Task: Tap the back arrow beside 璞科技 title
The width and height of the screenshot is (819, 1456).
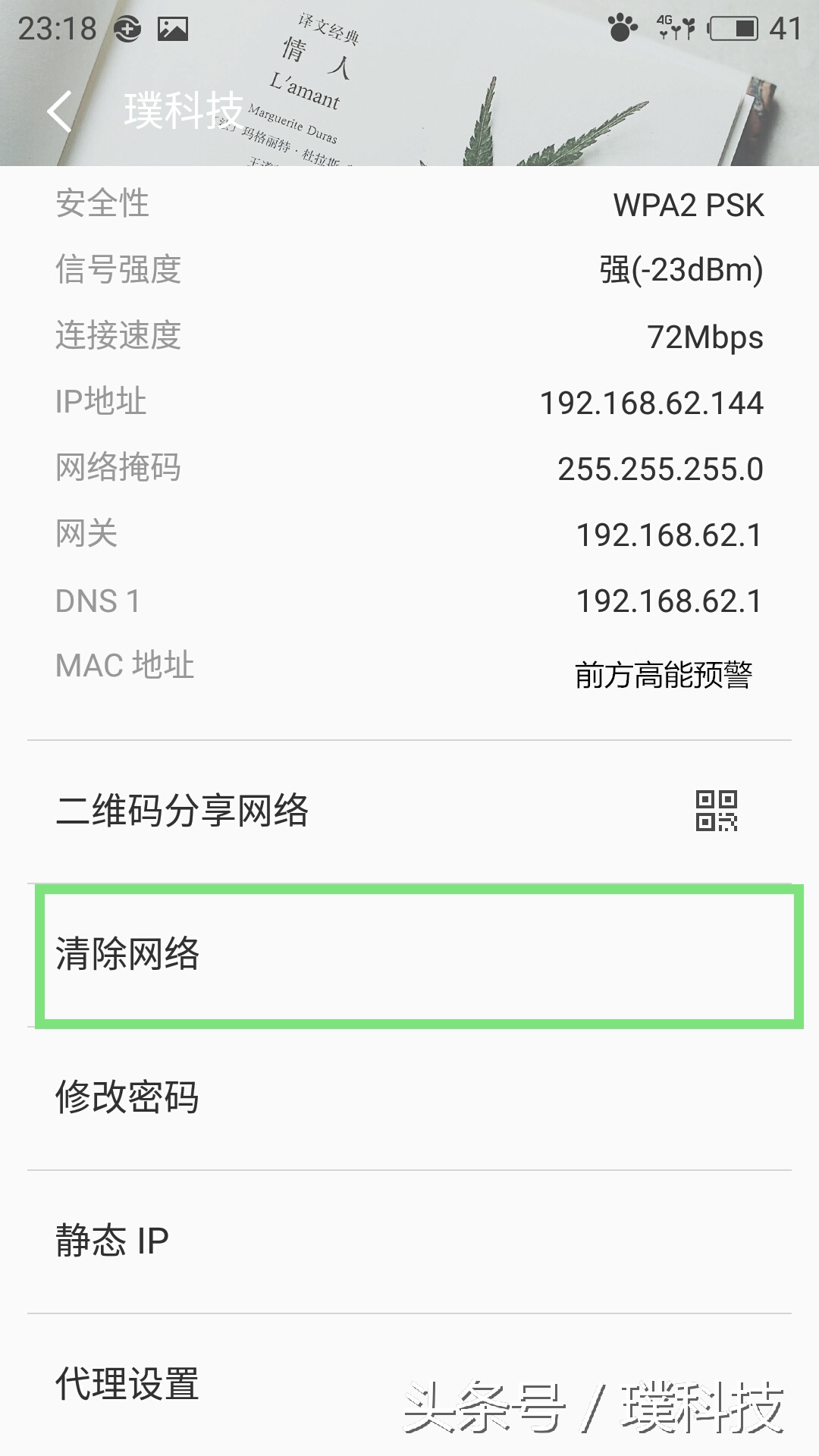Action: [x=61, y=110]
